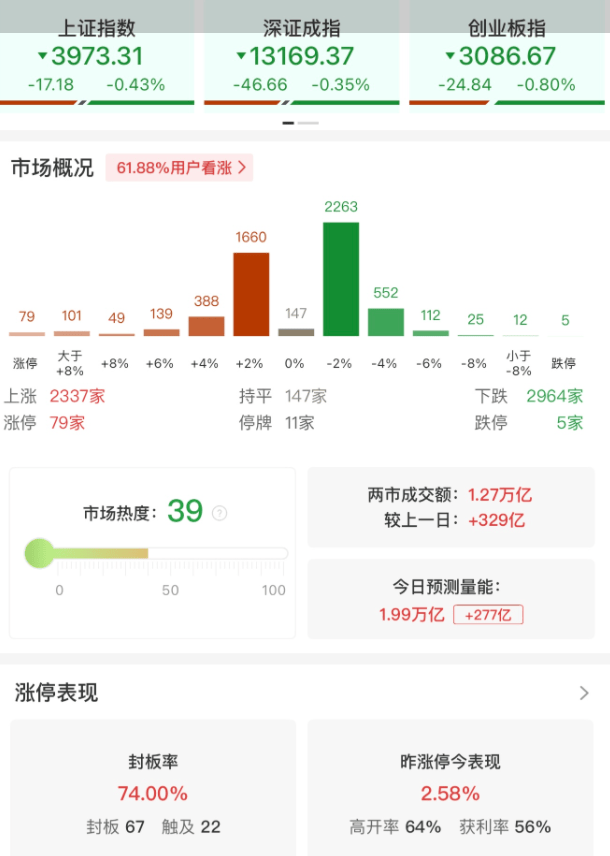610x856 pixels.
Task: Open the 深证成指 index card
Action: point(301,57)
